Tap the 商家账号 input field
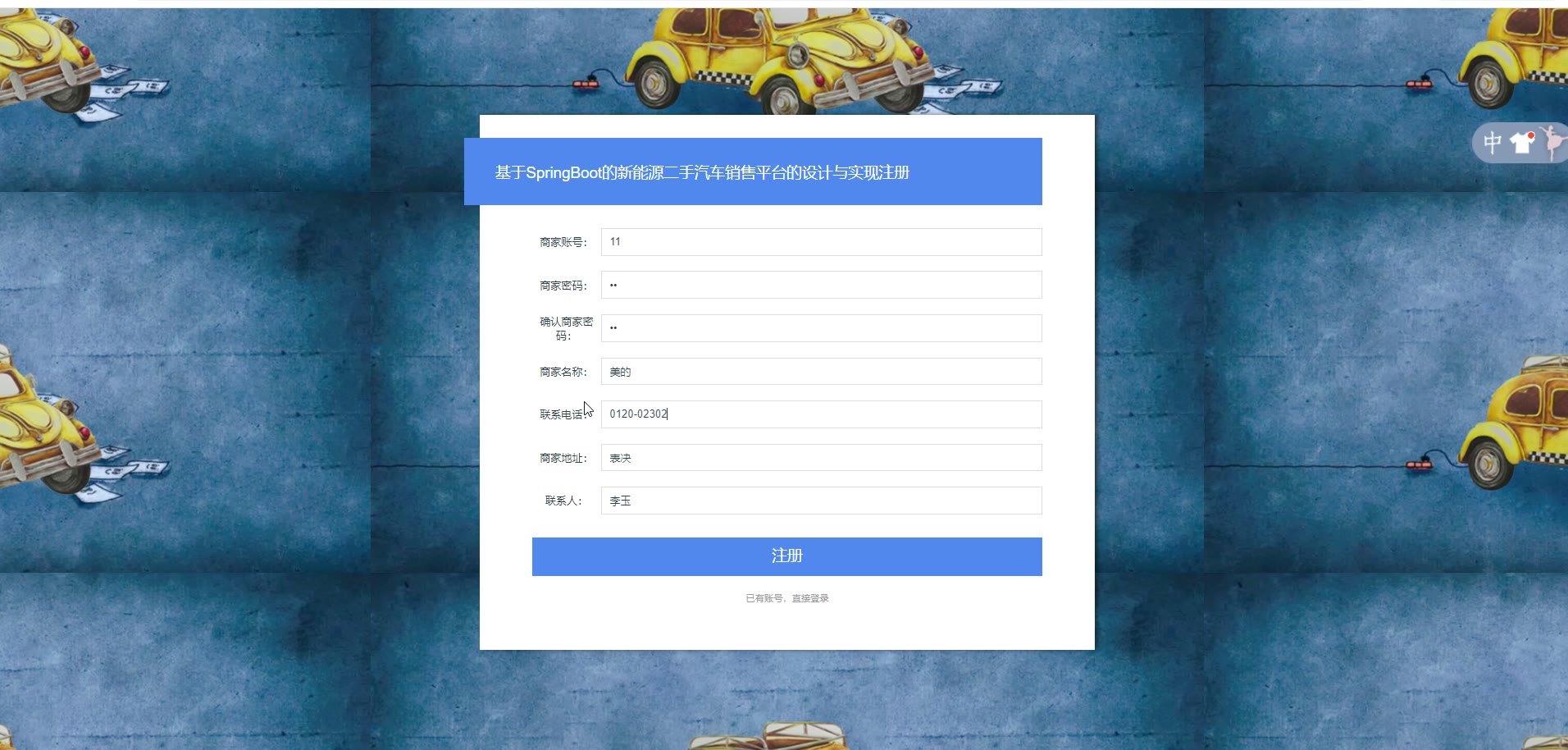Image resolution: width=1568 pixels, height=750 pixels. click(820, 242)
